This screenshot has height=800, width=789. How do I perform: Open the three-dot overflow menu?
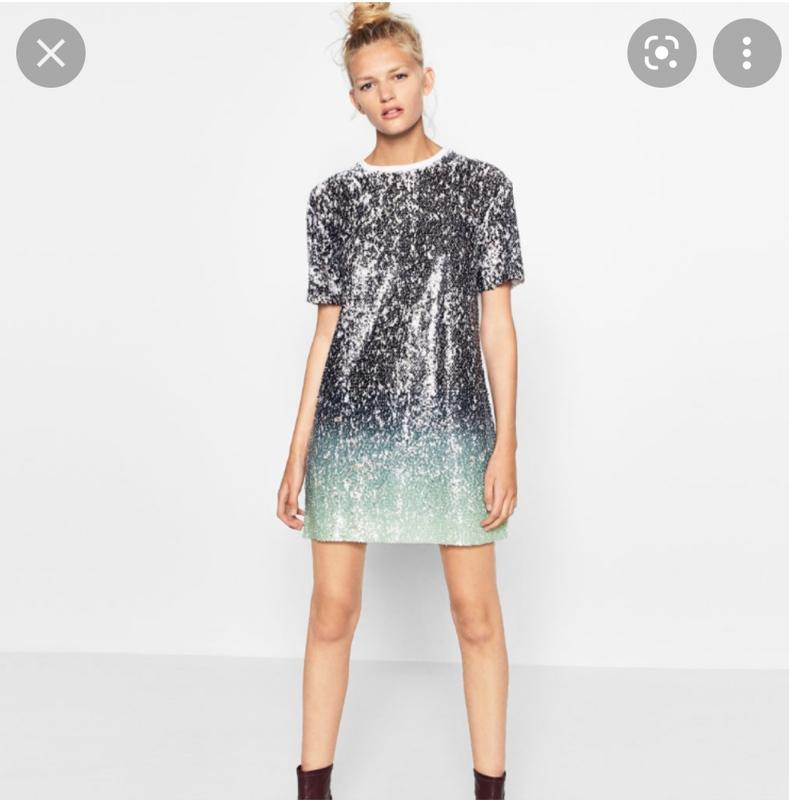point(746,53)
